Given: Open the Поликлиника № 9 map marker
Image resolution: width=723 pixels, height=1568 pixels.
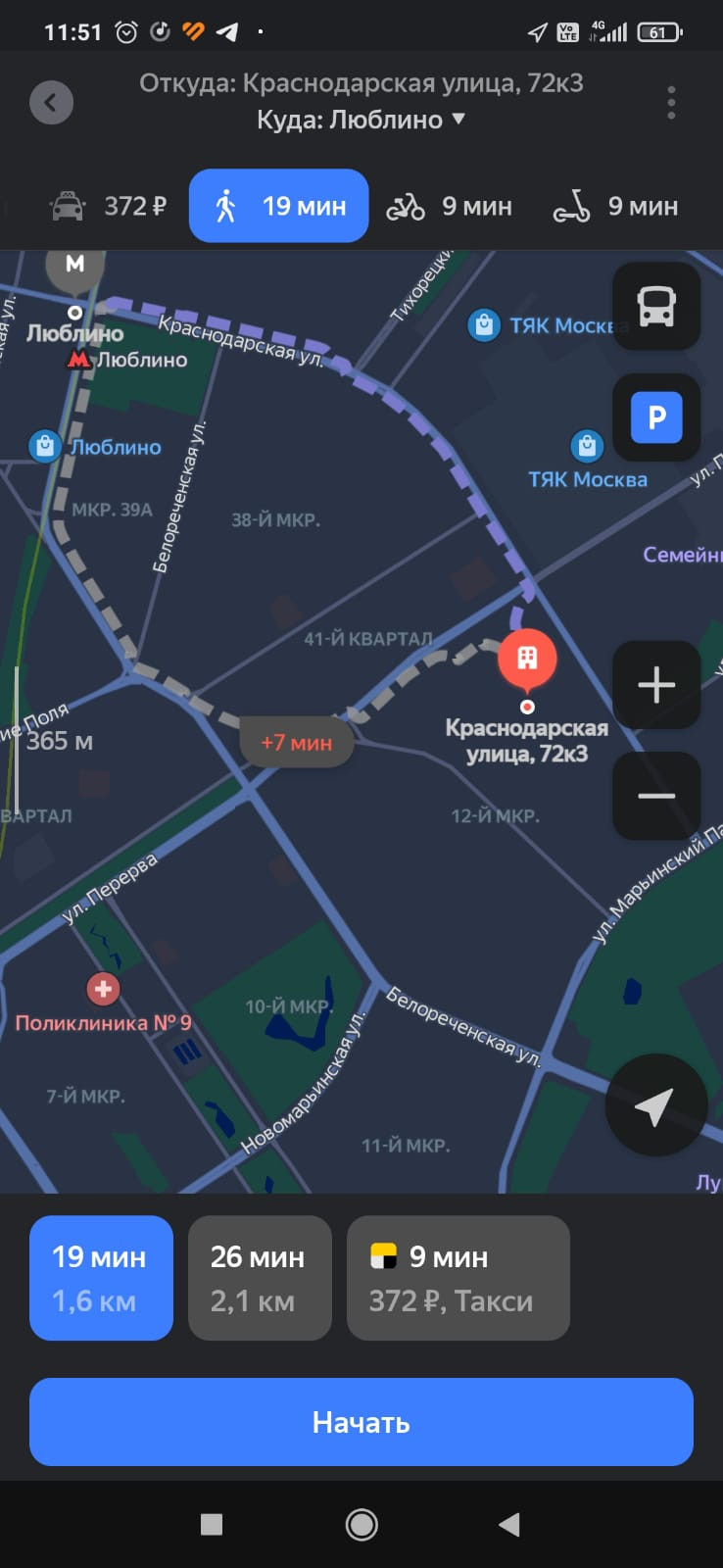Looking at the screenshot, I should click(103, 990).
